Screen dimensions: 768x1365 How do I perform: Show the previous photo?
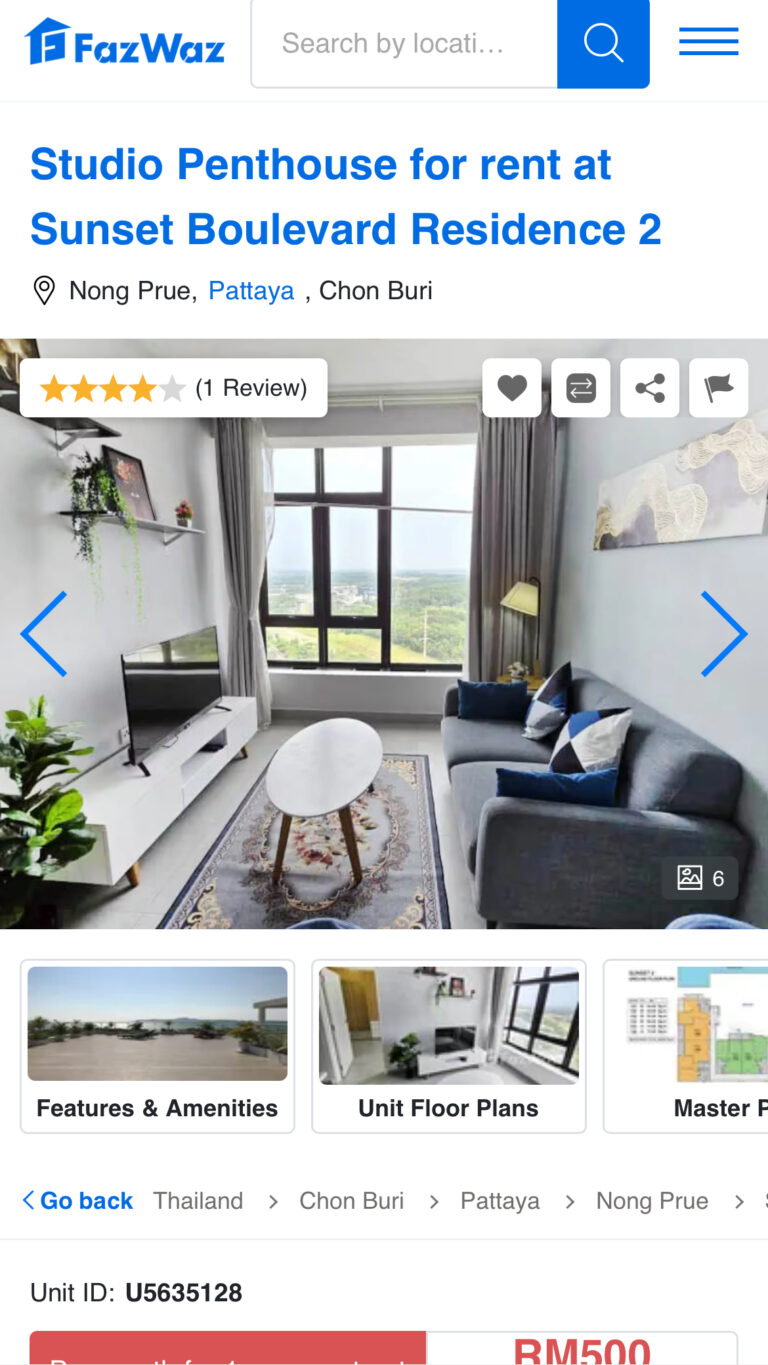click(44, 634)
